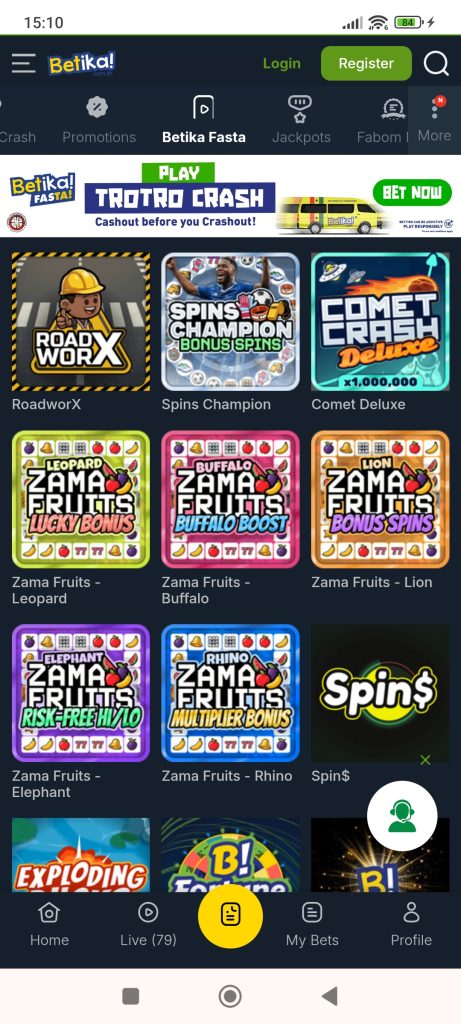This screenshot has width=461, height=1024.
Task: Open the hamburger drawer menu
Action: tap(24, 63)
